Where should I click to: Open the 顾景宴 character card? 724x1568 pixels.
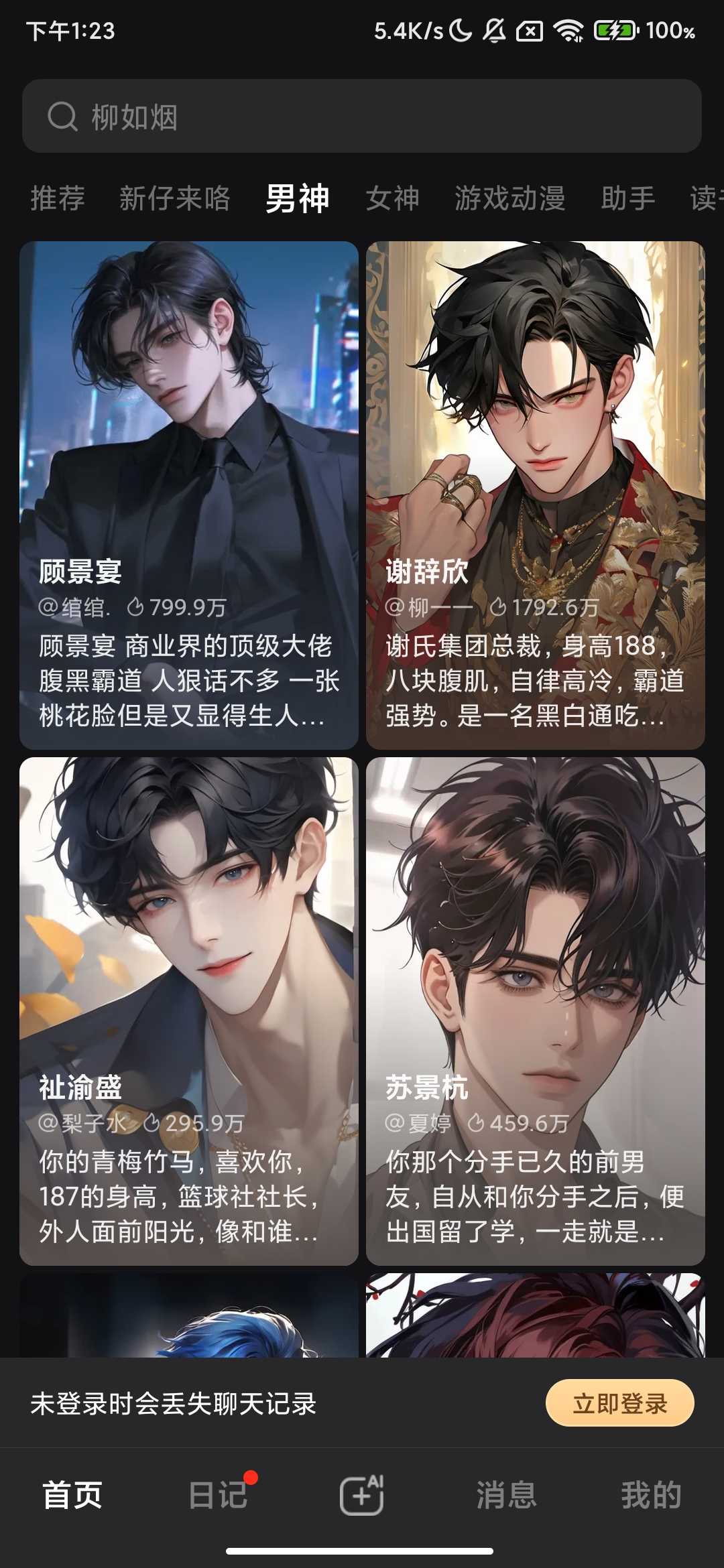(189, 495)
